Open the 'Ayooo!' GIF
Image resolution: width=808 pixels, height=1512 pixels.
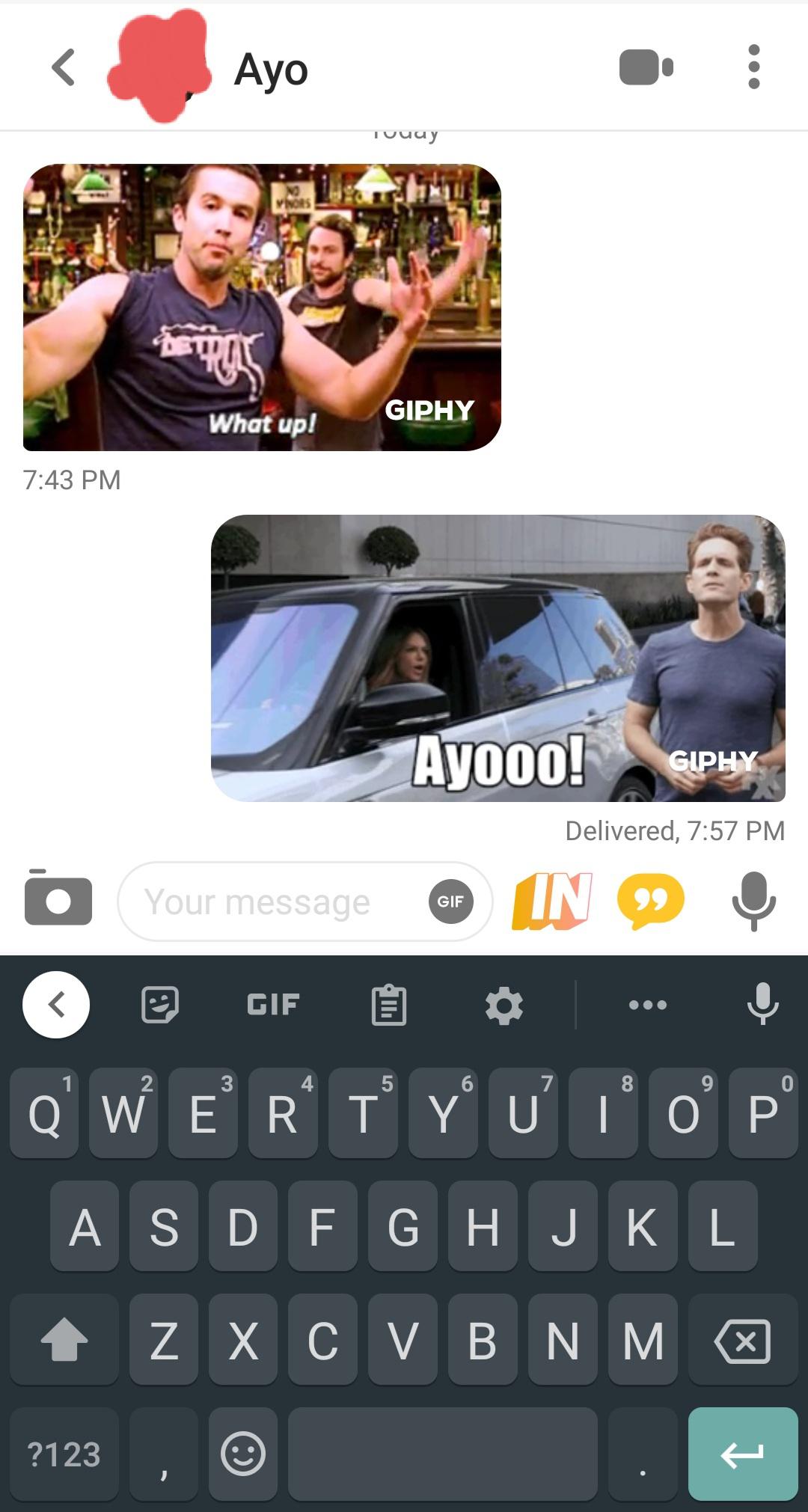tap(498, 658)
